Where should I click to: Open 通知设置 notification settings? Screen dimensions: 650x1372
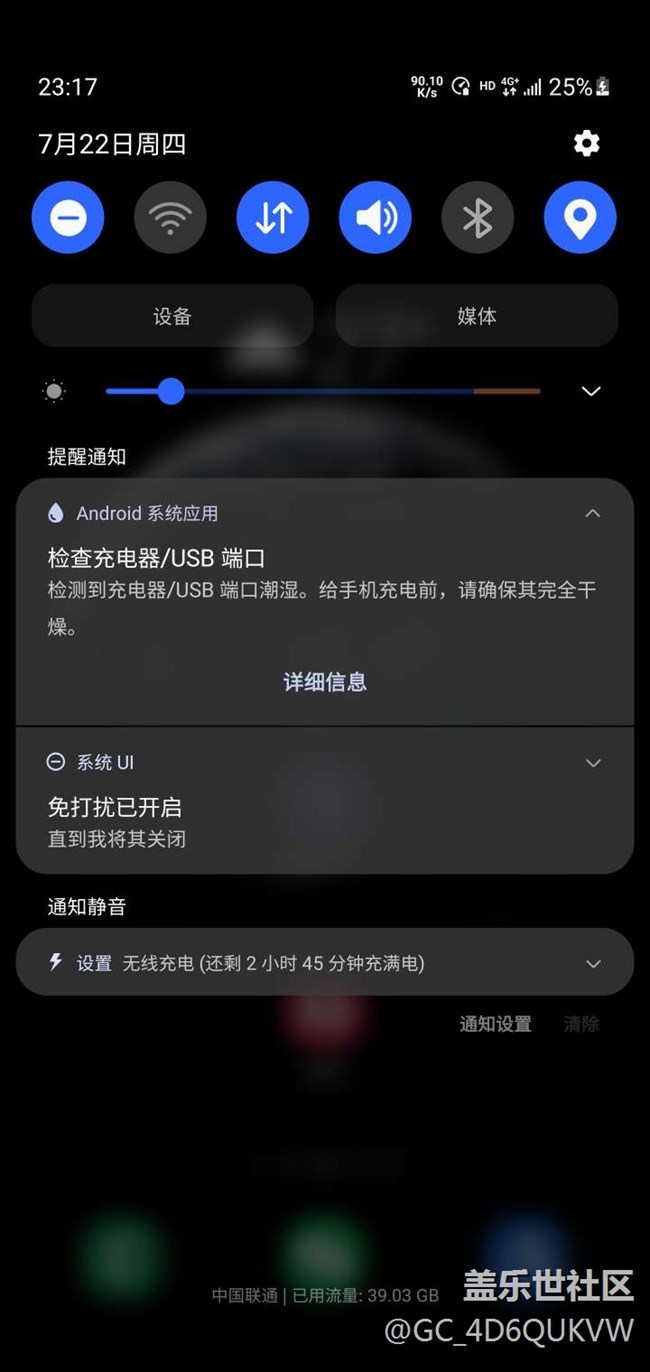point(495,1024)
